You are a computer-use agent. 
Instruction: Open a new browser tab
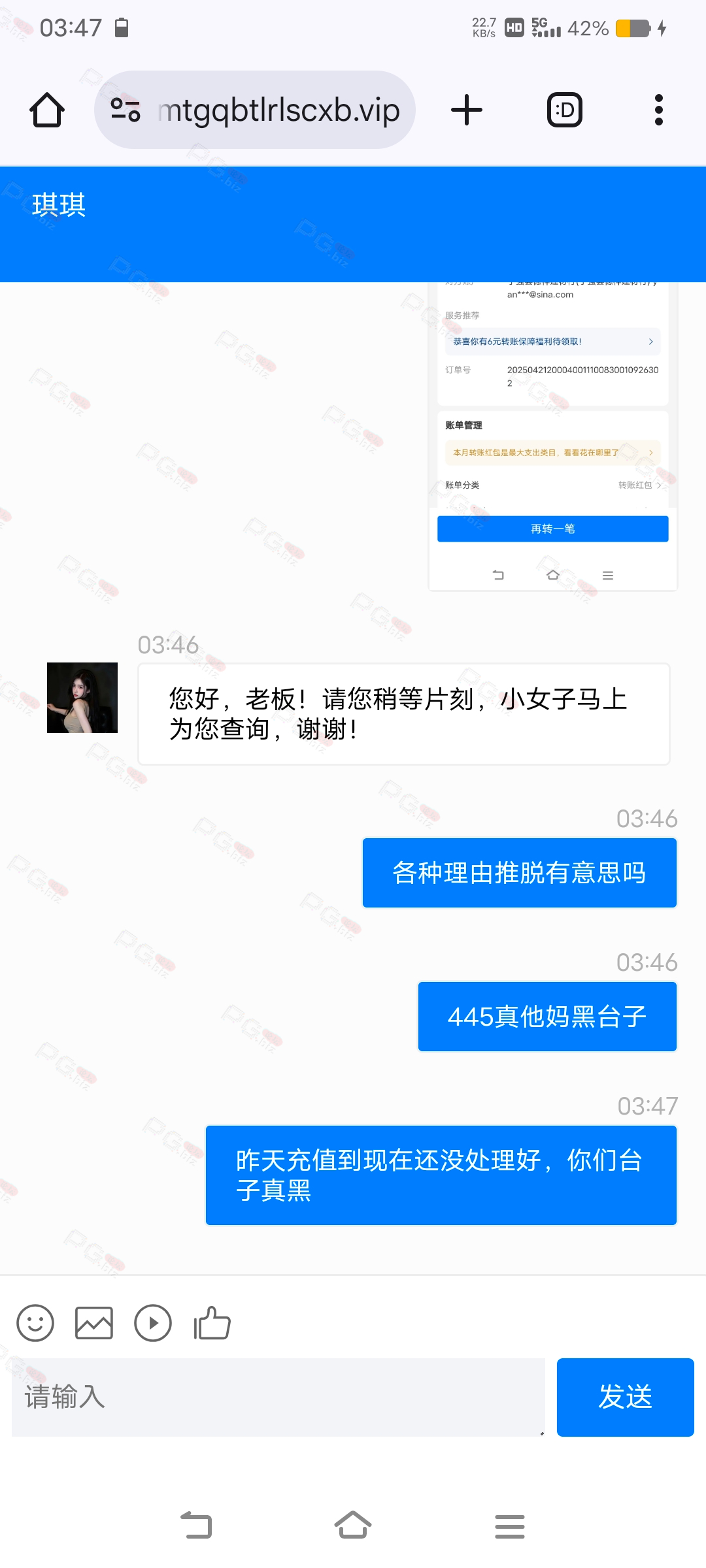pyautogui.click(x=467, y=110)
